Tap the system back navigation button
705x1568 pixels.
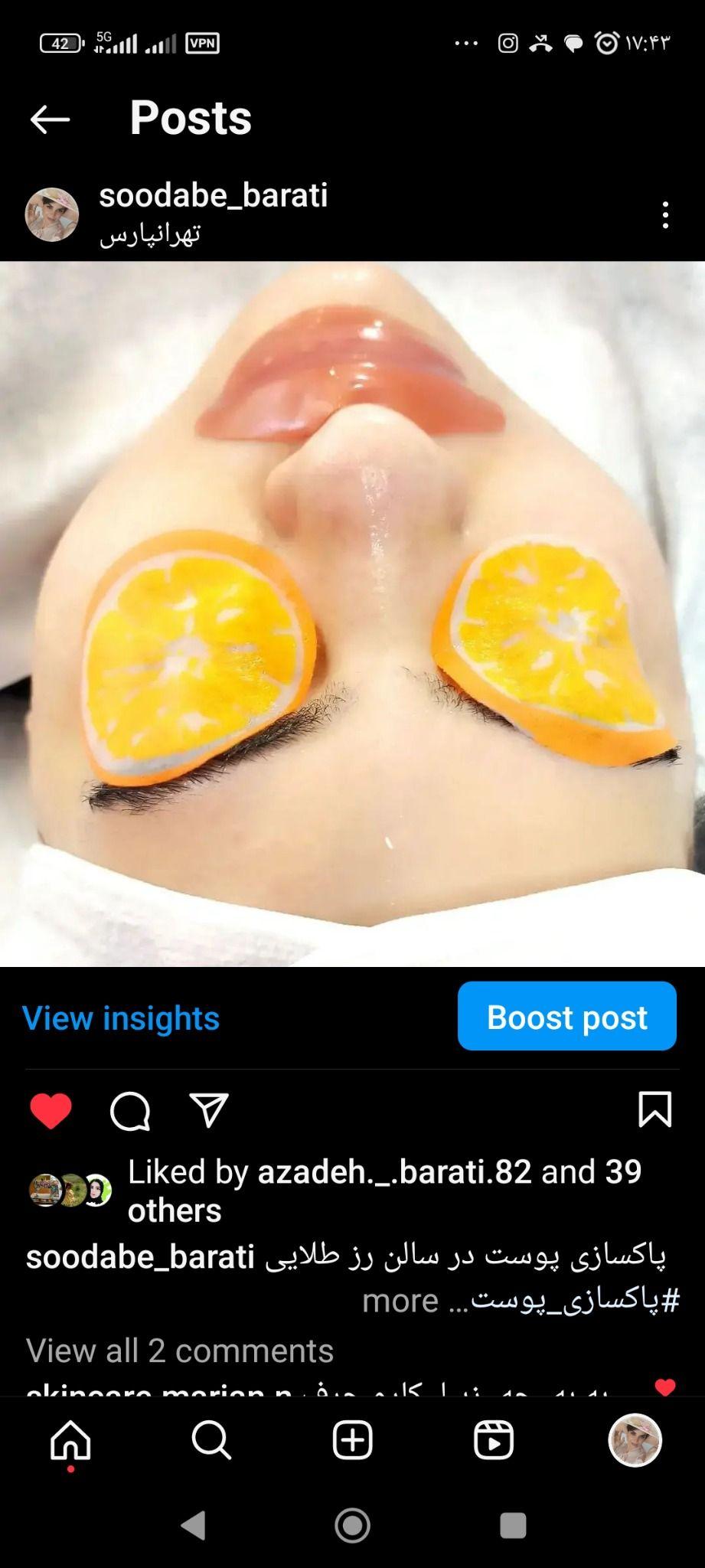point(193,1526)
